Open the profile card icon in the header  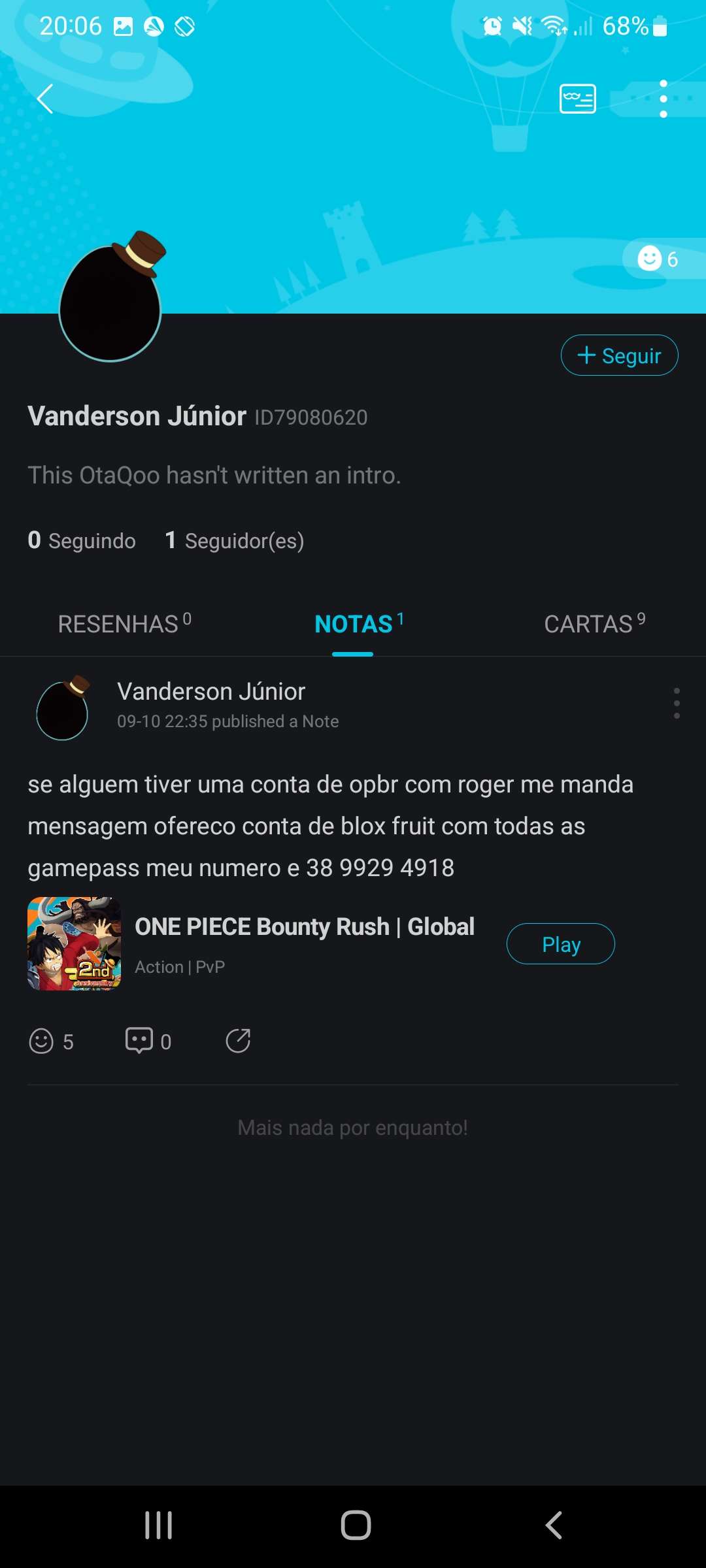coord(577,99)
